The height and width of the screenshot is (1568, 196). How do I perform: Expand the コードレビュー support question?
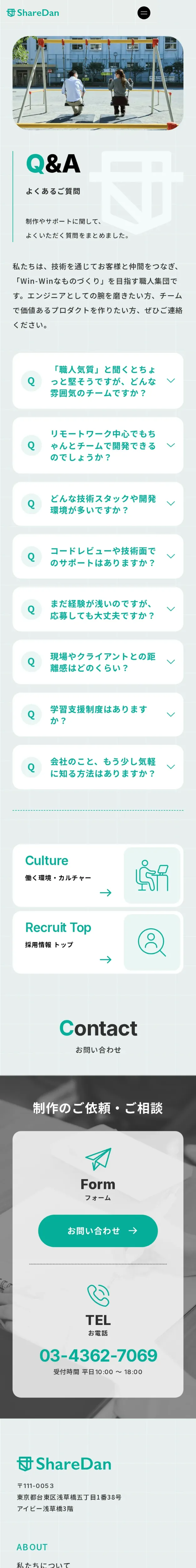[x=98, y=556]
